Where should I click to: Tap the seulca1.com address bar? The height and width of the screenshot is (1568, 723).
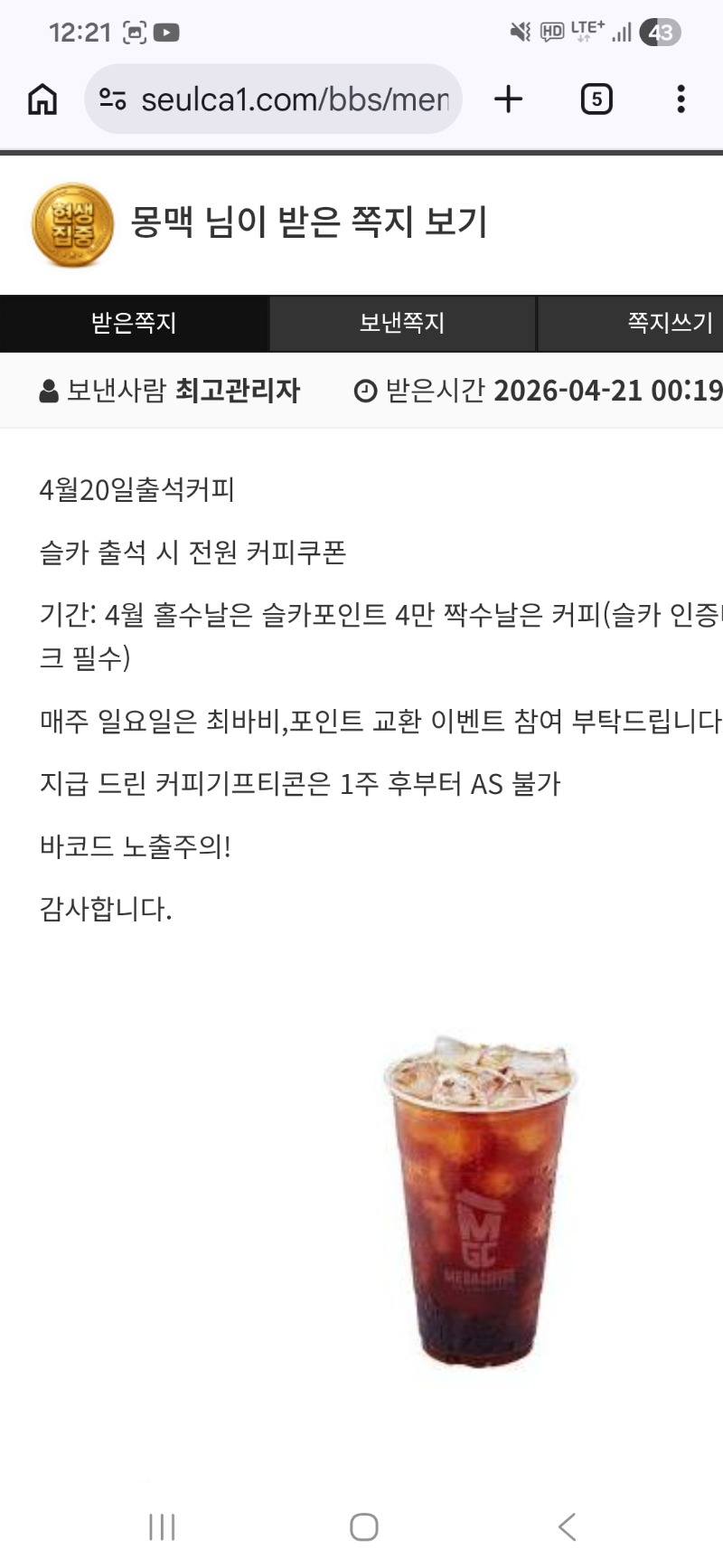(294, 99)
